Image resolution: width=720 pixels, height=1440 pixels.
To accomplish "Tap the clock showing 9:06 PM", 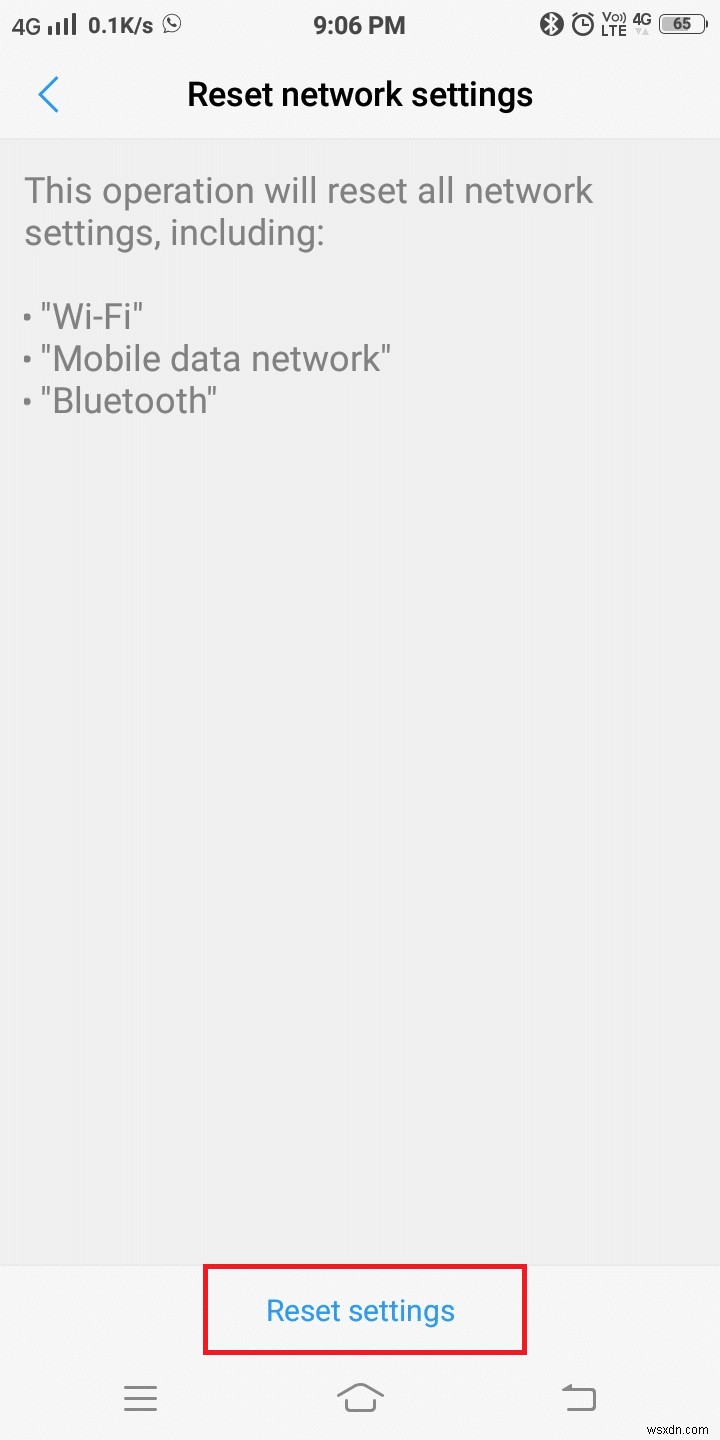I will (359, 24).
